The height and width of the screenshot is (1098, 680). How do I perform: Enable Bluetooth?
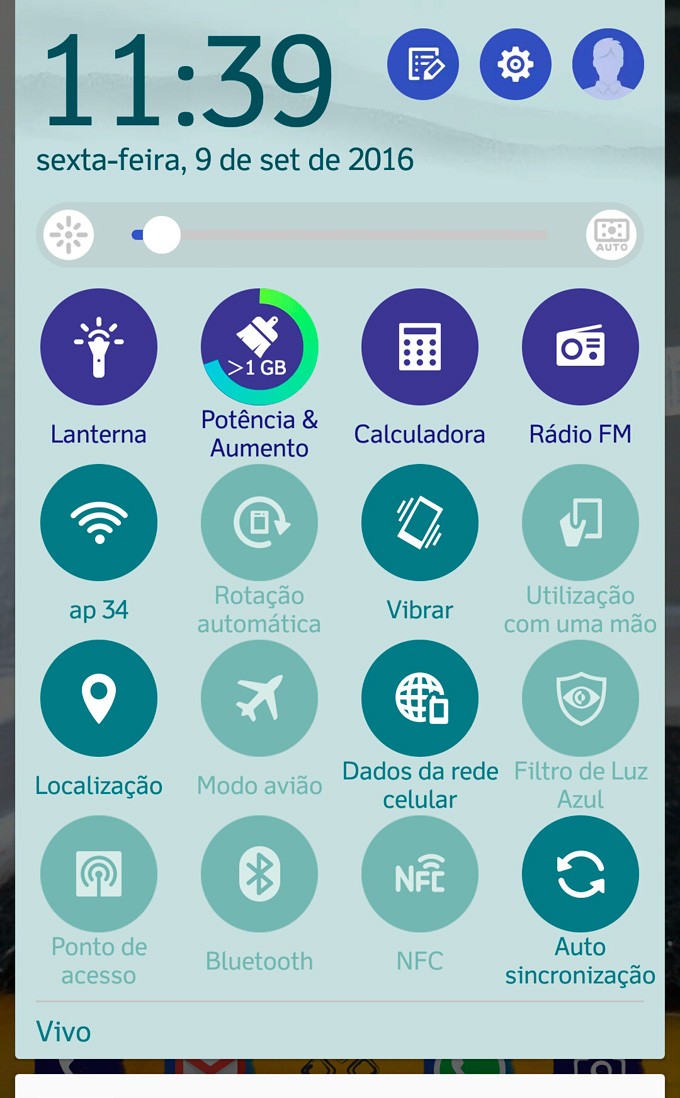(259, 874)
